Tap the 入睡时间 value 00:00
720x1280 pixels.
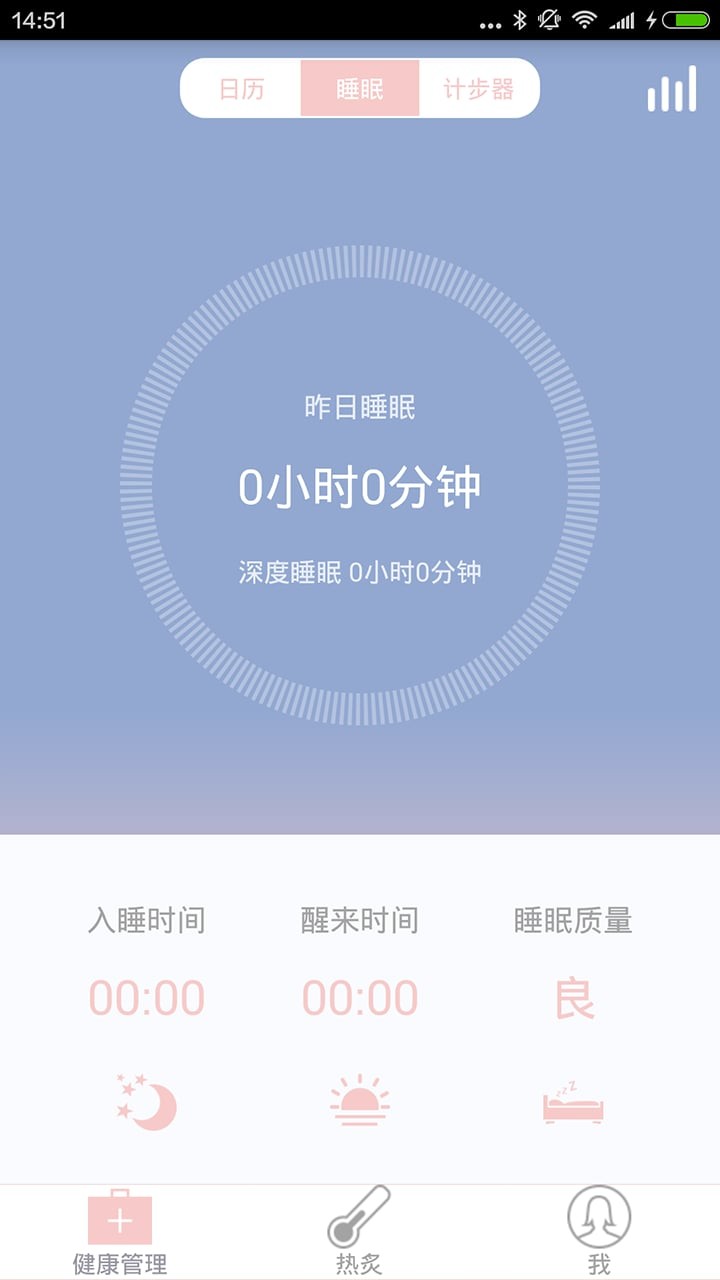point(146,997)
